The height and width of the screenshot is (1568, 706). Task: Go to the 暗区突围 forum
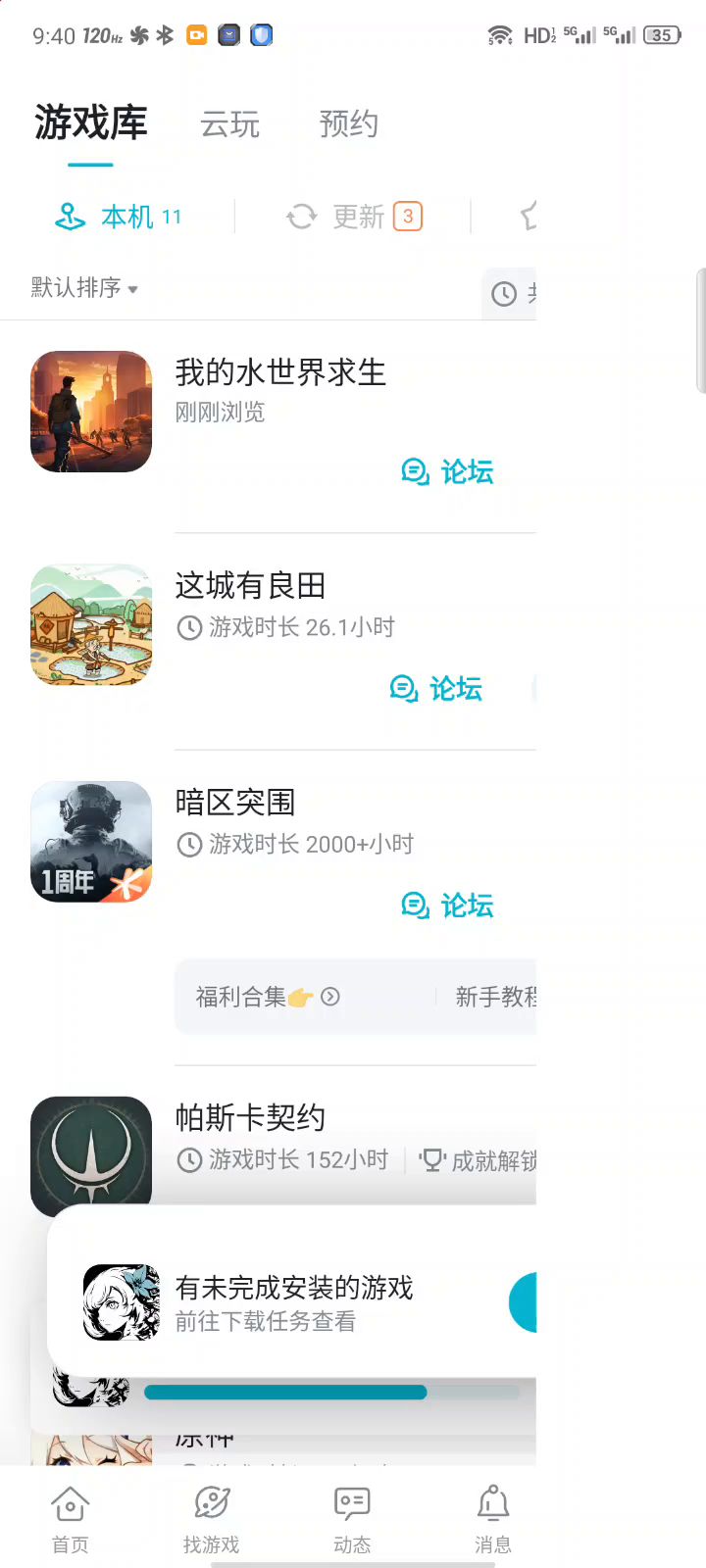[x=448, y=906]
